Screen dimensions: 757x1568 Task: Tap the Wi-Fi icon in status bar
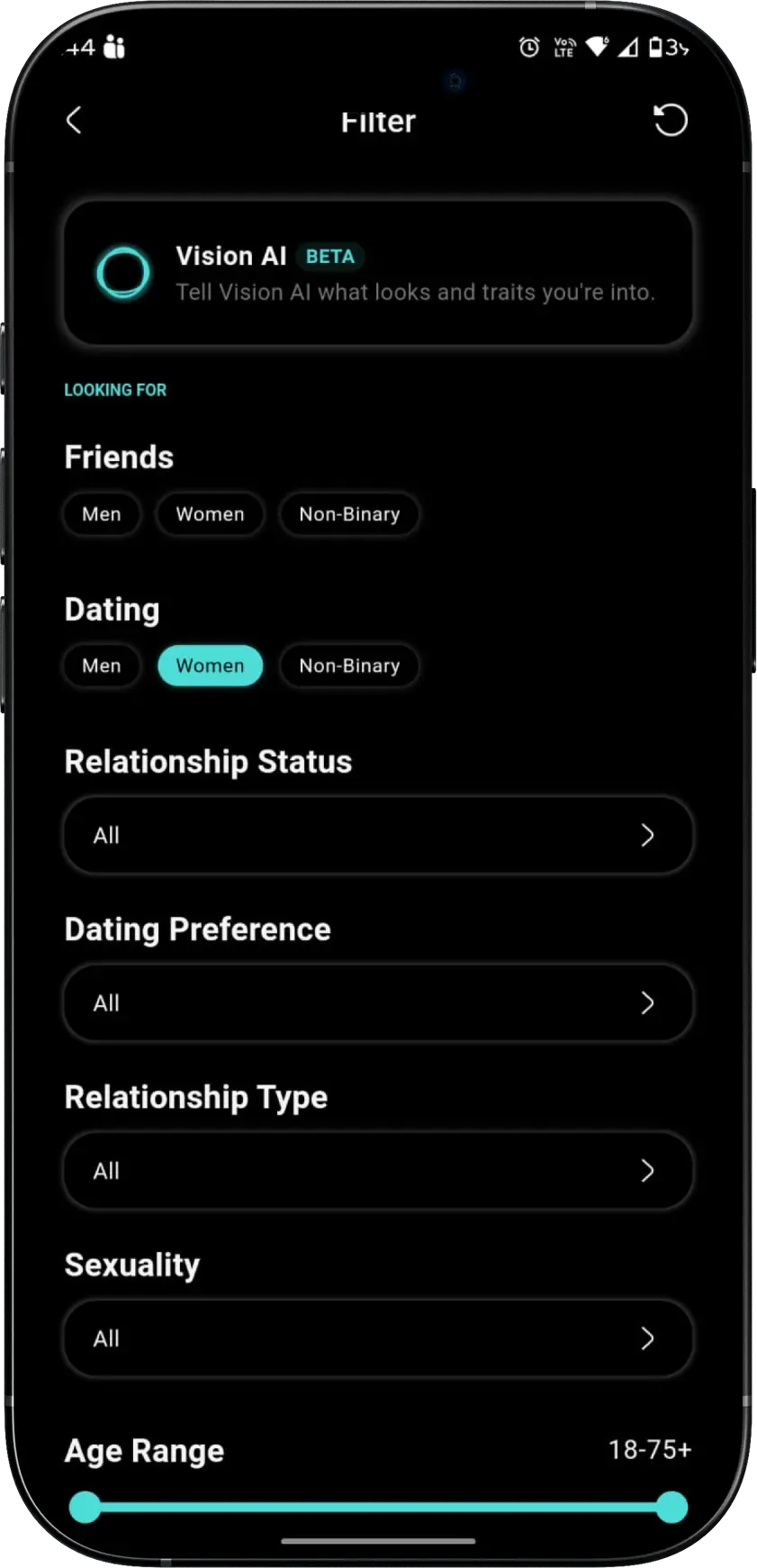[x=598, y=46]
